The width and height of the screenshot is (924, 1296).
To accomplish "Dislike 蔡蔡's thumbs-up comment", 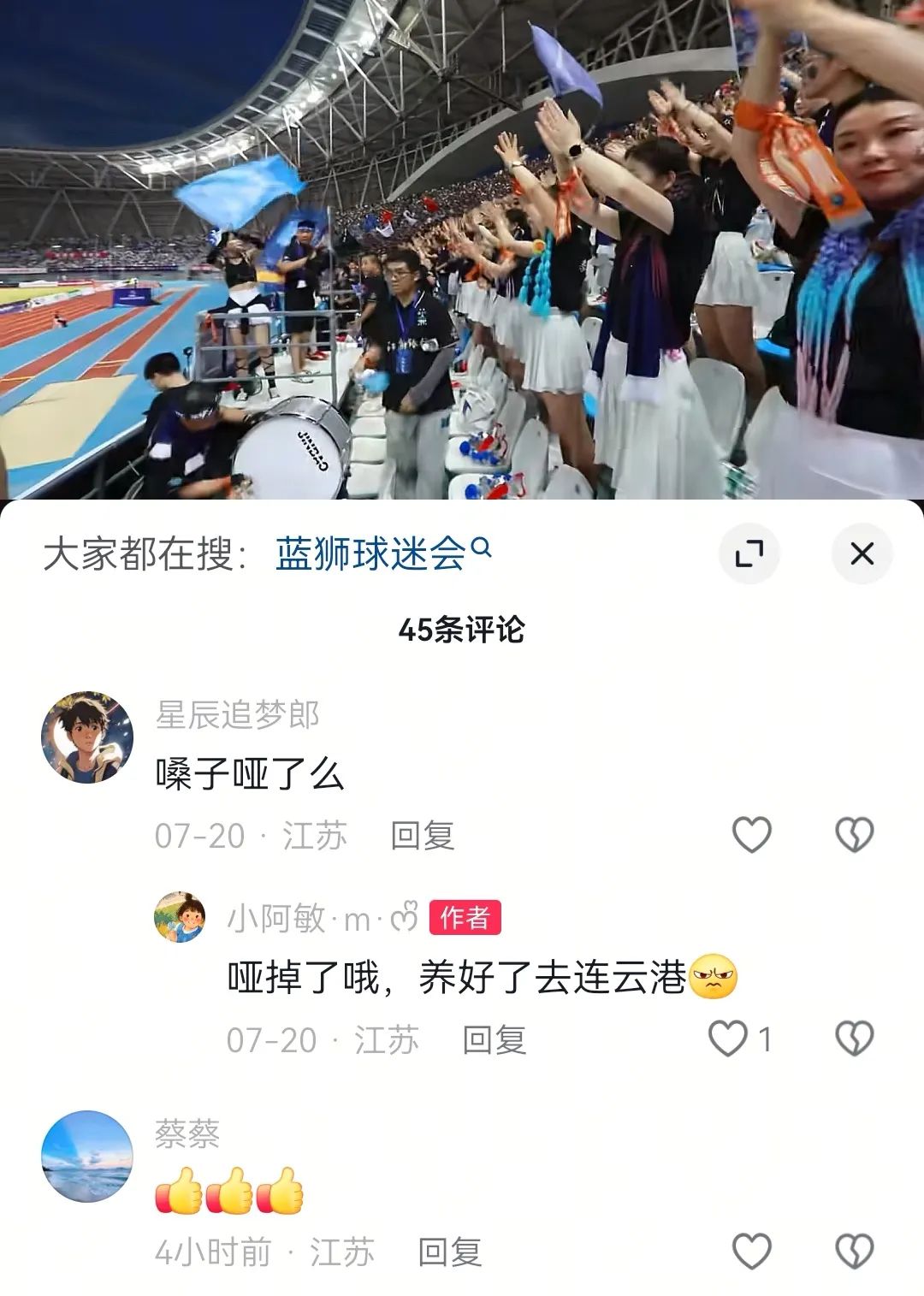I will (854, 1252).
